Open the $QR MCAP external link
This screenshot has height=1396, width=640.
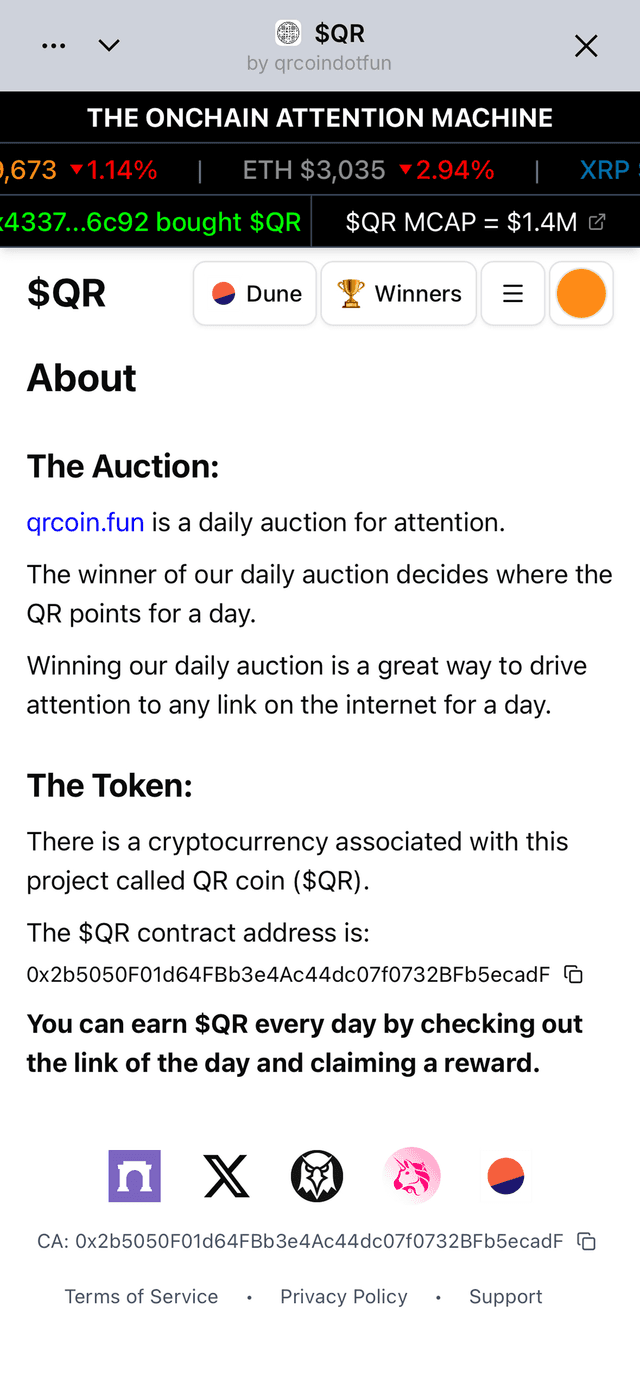coord(597,222)
